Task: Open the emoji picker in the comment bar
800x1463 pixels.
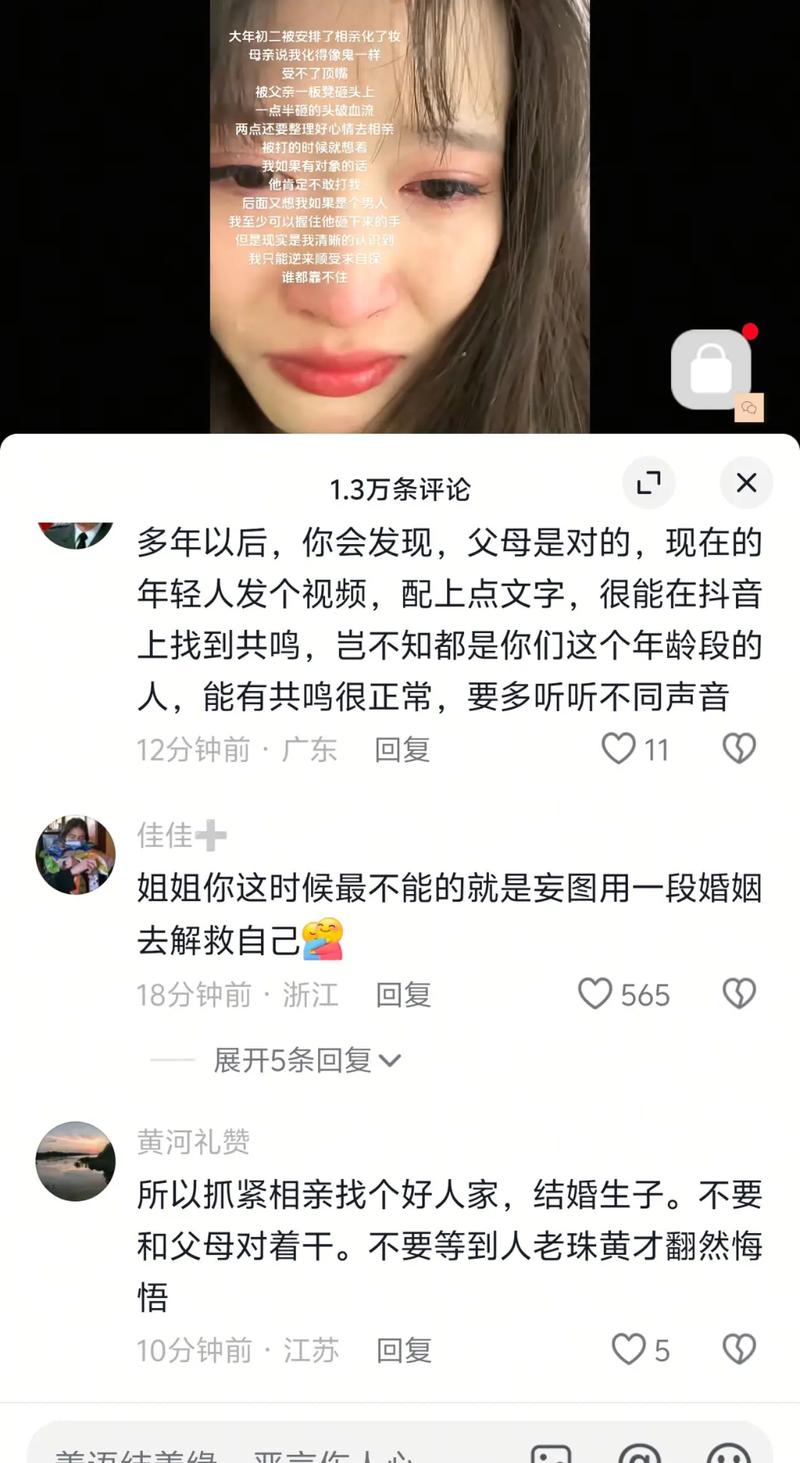Action: point(727,1457)
